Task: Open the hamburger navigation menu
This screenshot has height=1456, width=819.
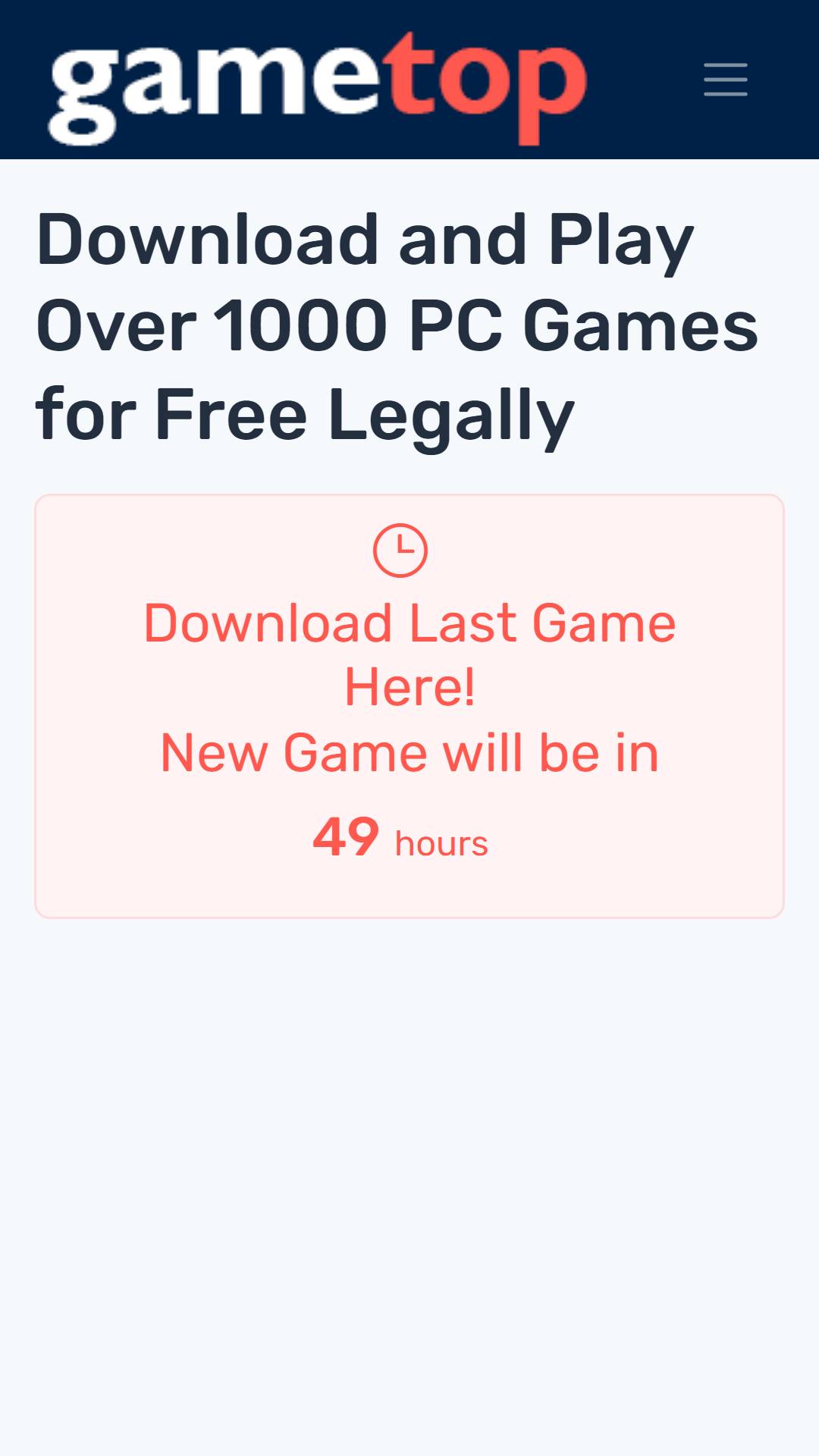Action: [725, 80]
